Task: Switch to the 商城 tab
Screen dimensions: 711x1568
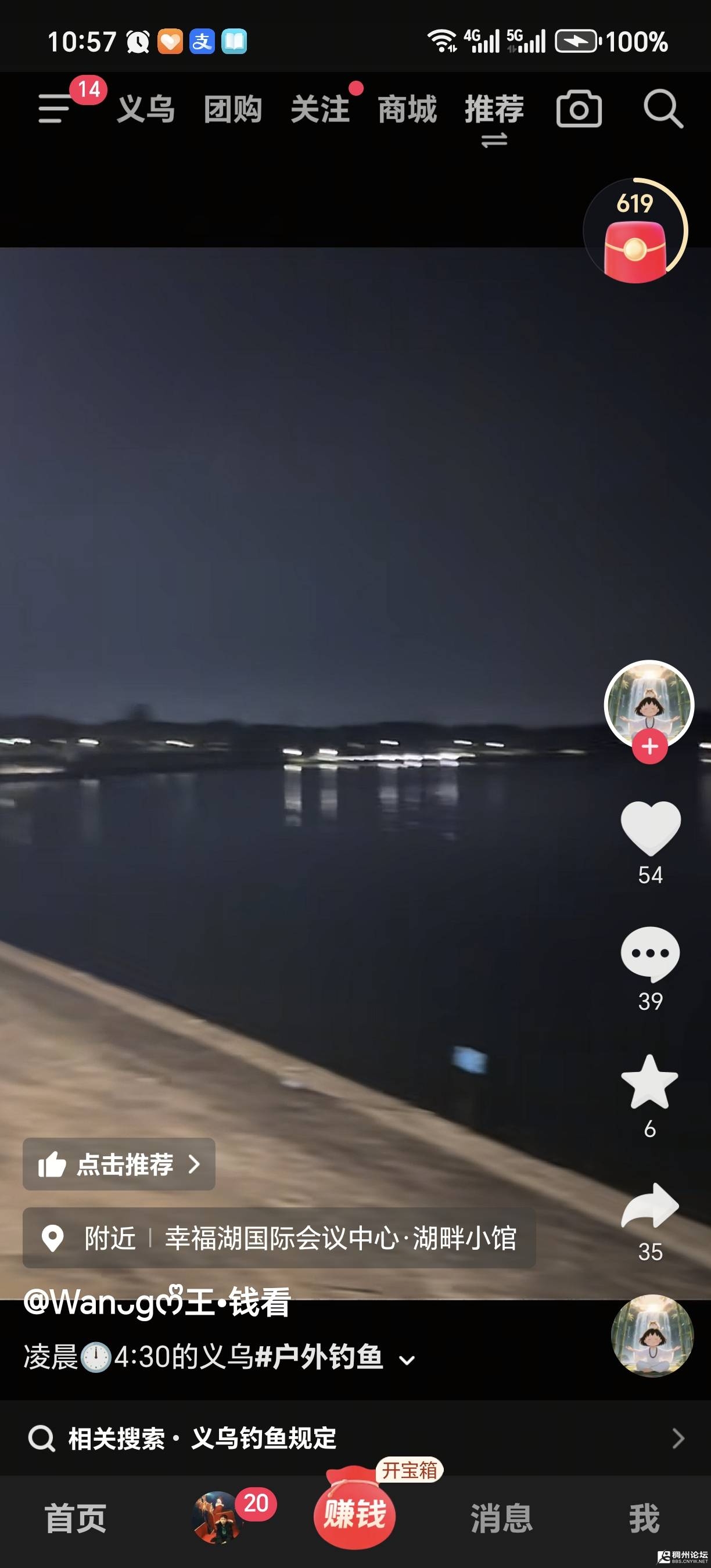Action: point(407,110)
